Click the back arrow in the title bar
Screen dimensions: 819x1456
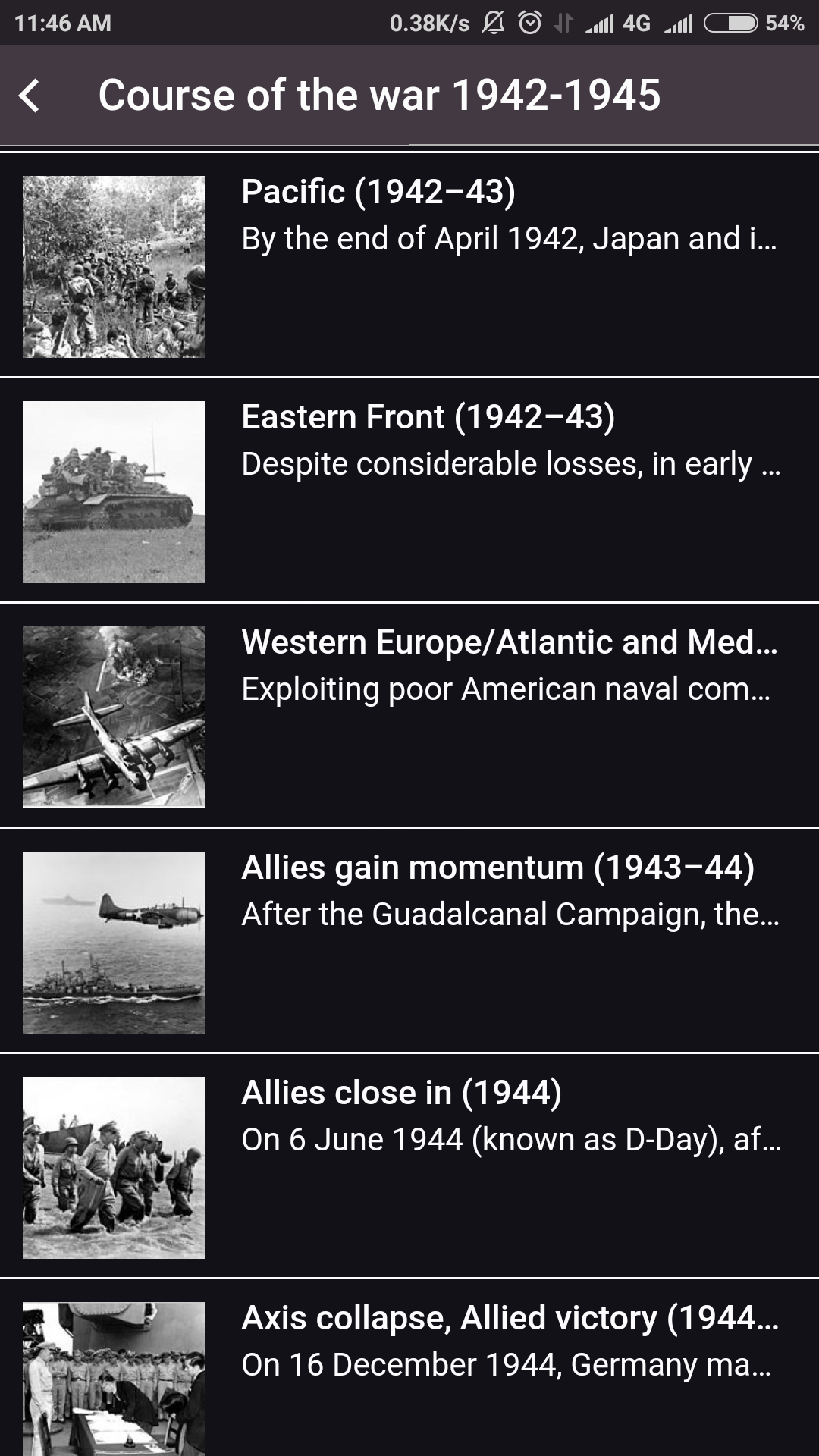(30, 95)
